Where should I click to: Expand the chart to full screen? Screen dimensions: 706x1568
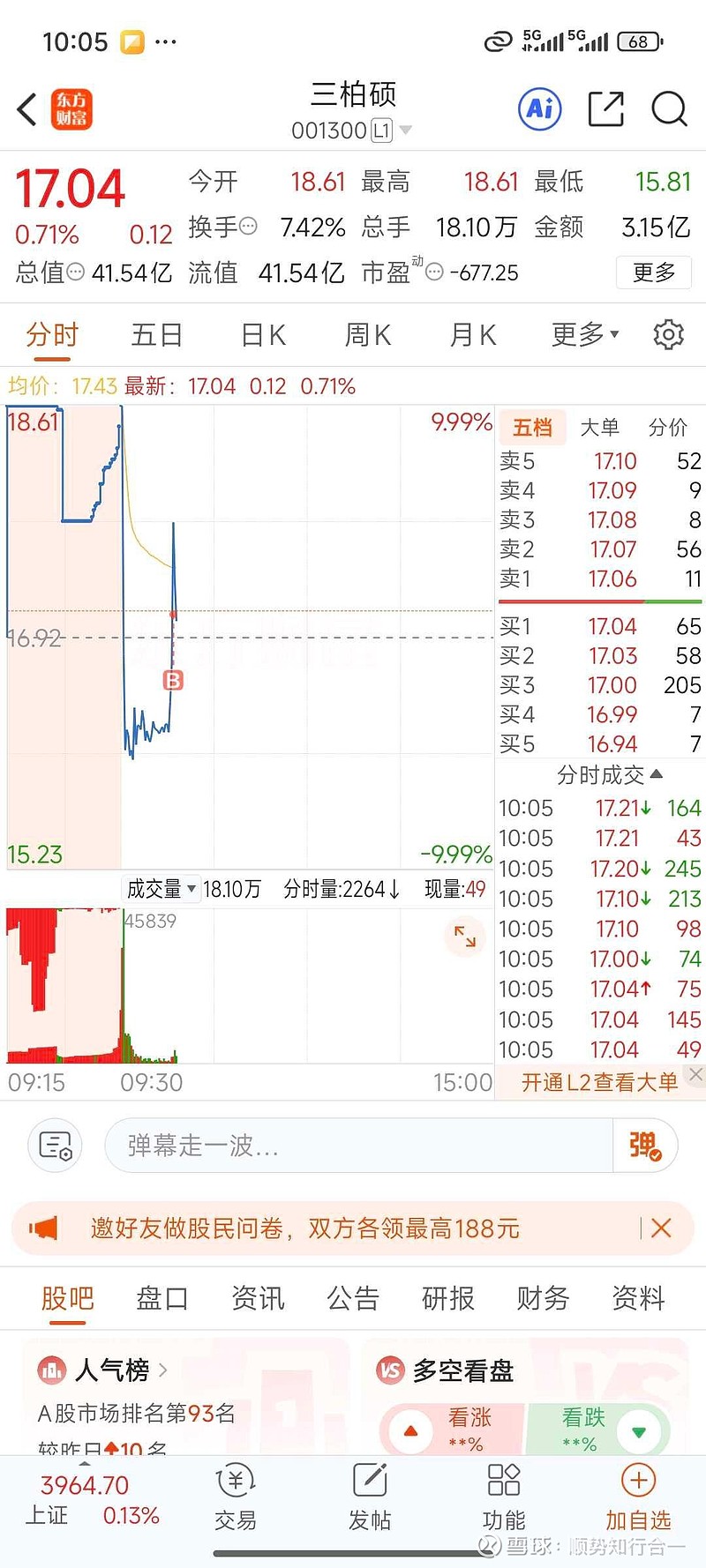click(464, 937)
